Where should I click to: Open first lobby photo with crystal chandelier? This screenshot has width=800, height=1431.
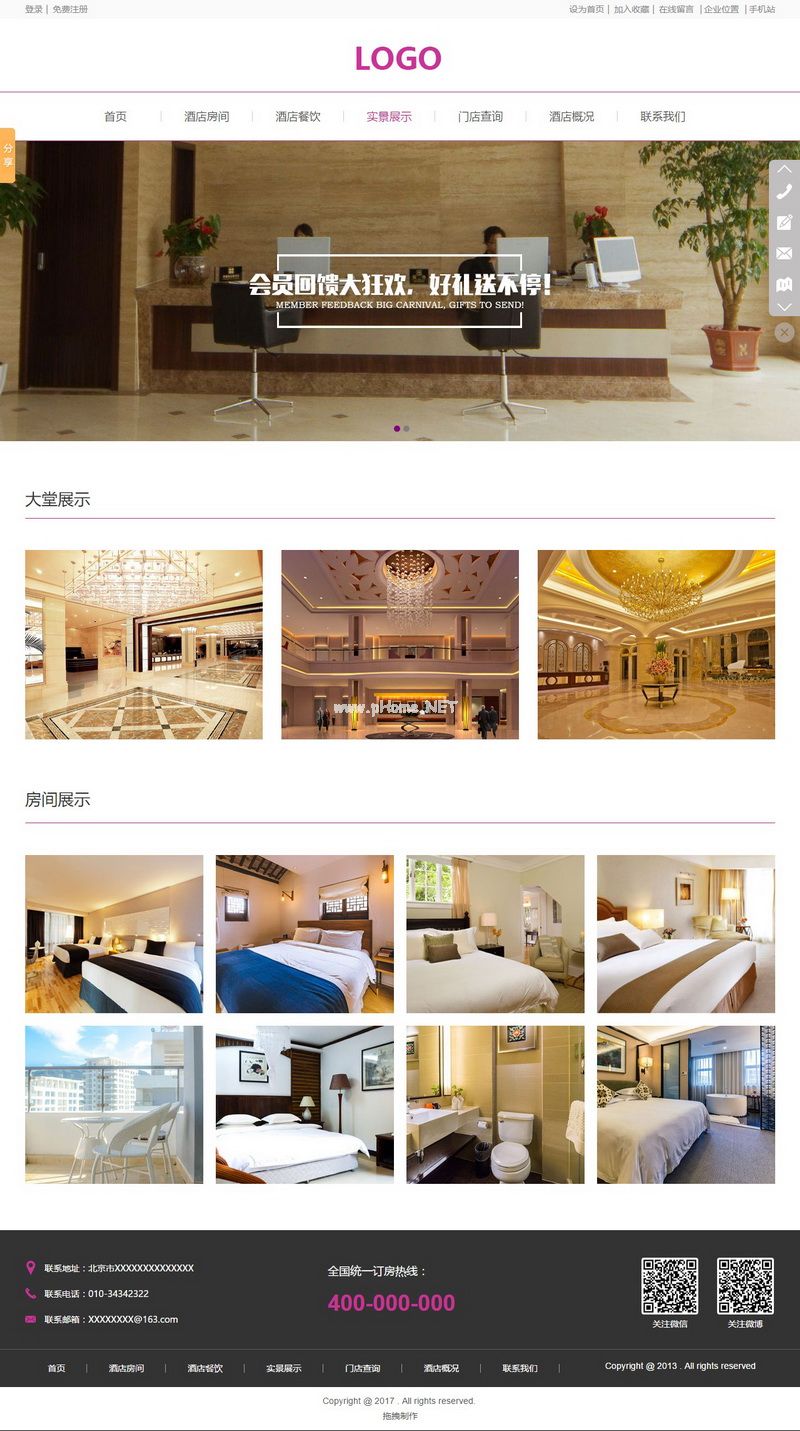143,644
